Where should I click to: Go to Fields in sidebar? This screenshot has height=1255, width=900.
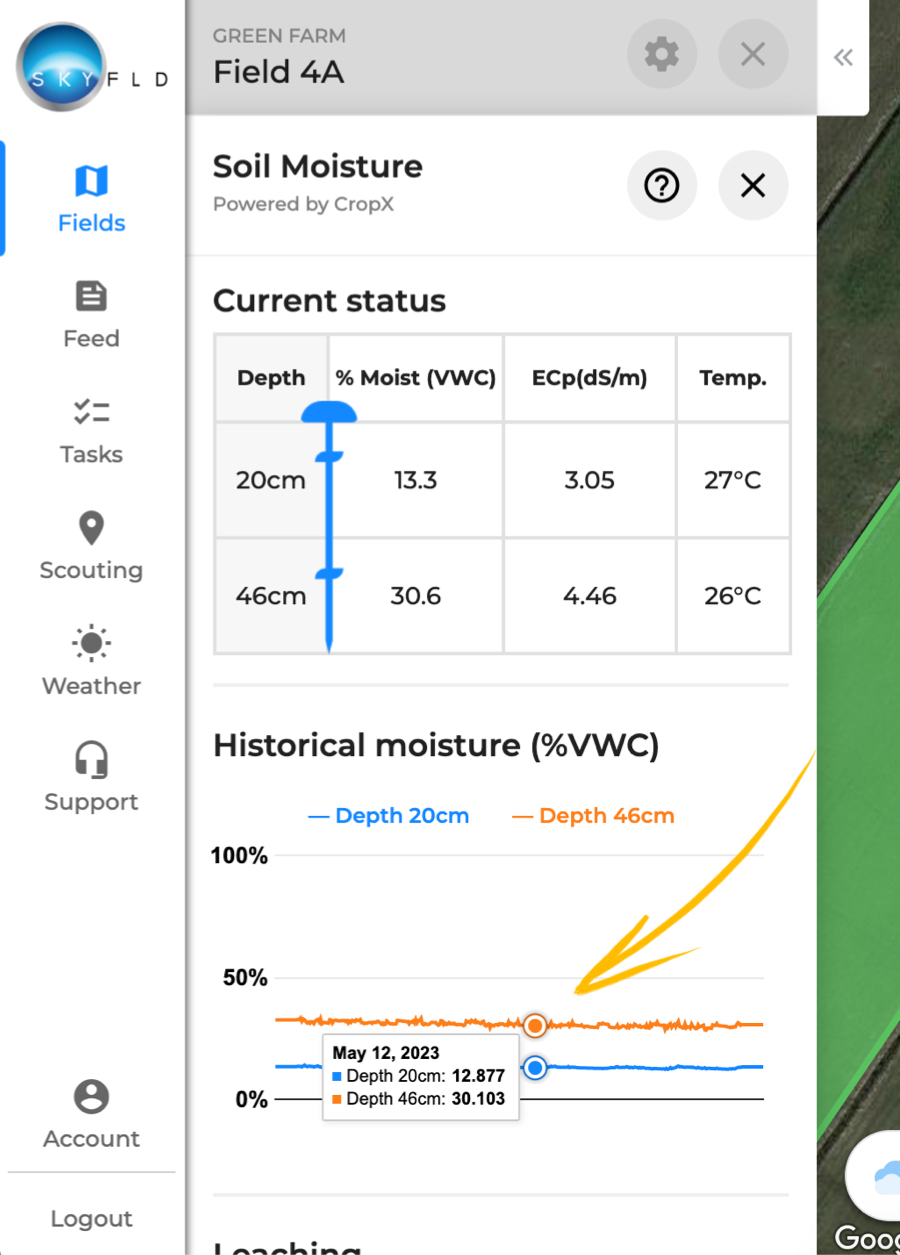[91, 199]
